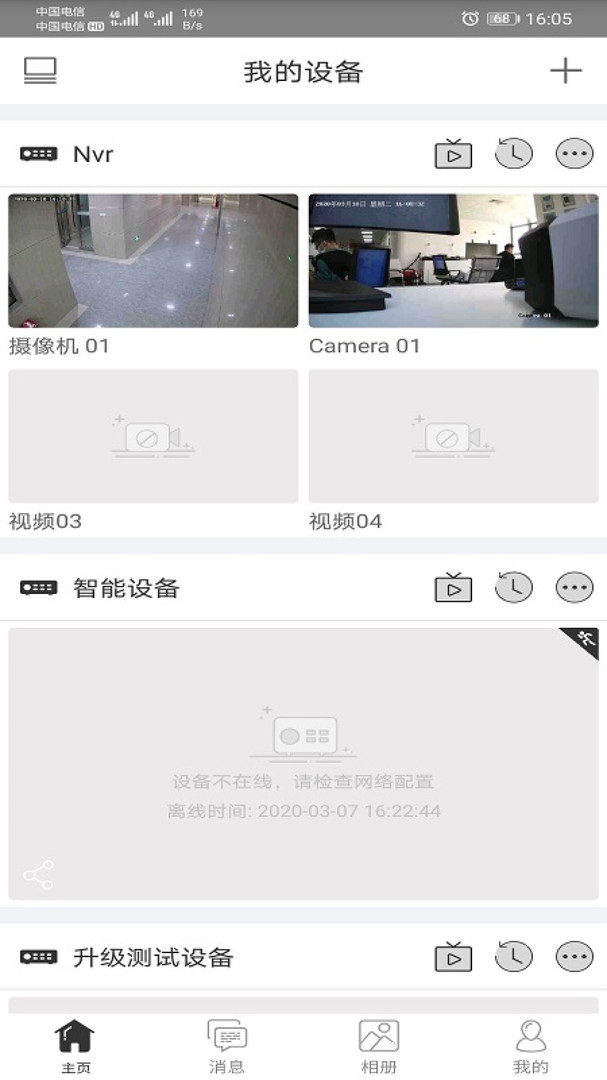View playback history for 智能设备

pos(514,588)
